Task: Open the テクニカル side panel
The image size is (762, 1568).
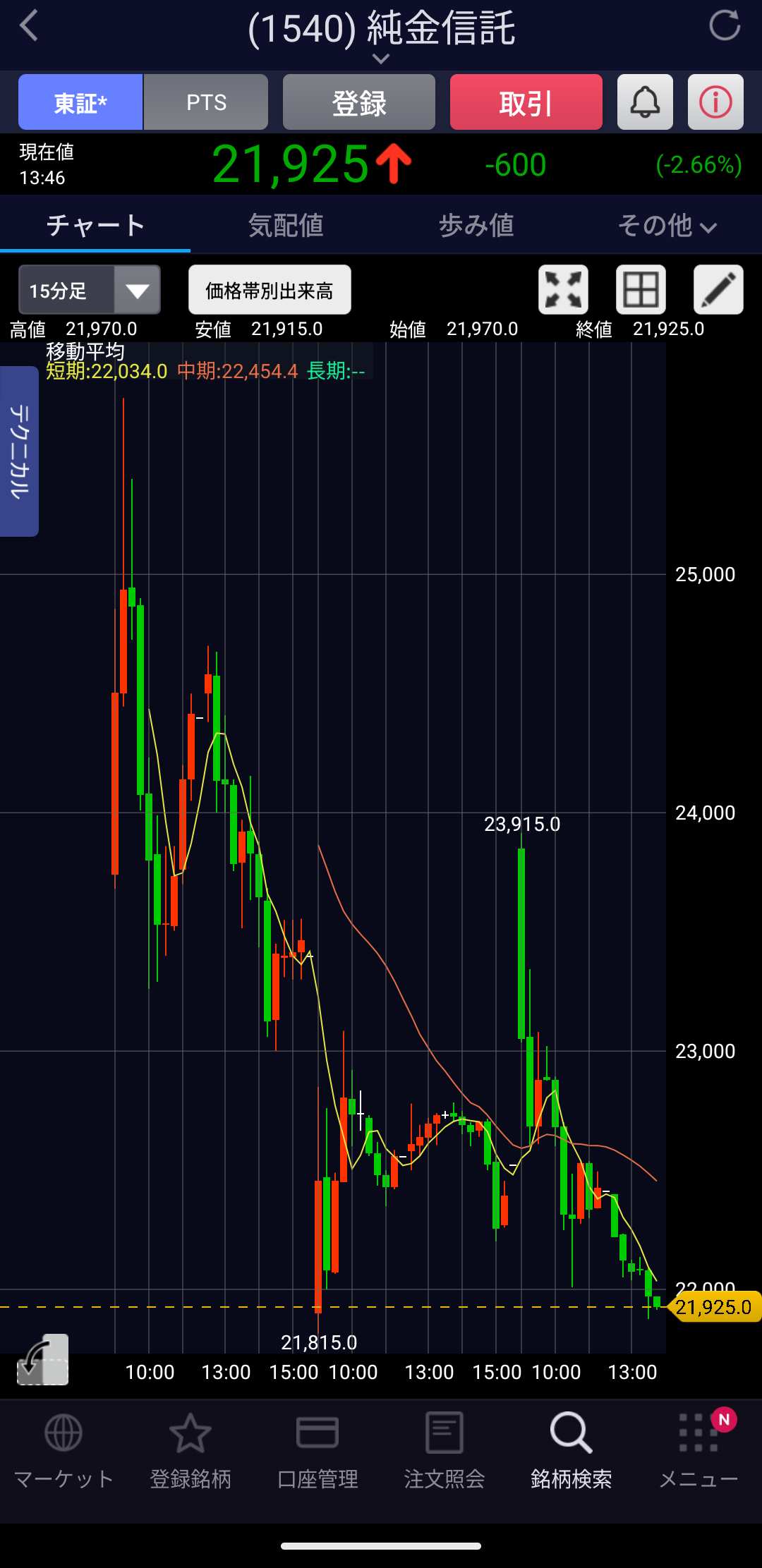Action: [19, 451]
